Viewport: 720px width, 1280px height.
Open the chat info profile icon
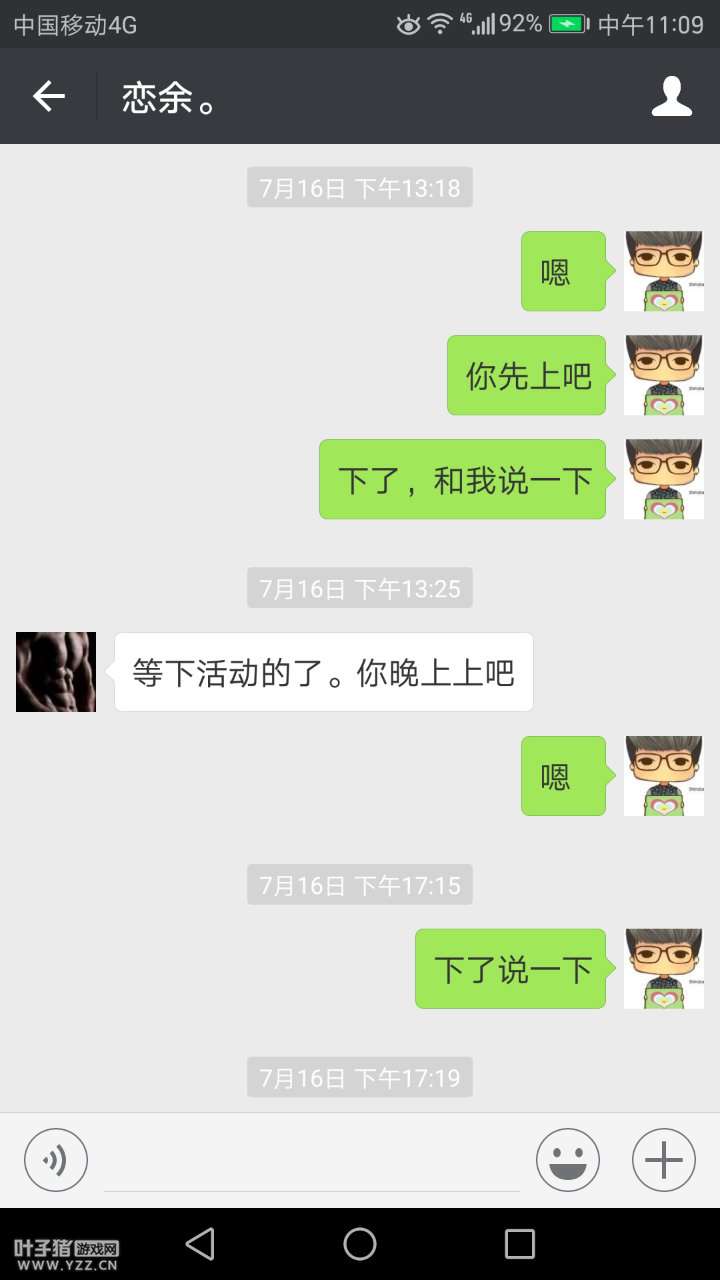click(x=672, y=96)
